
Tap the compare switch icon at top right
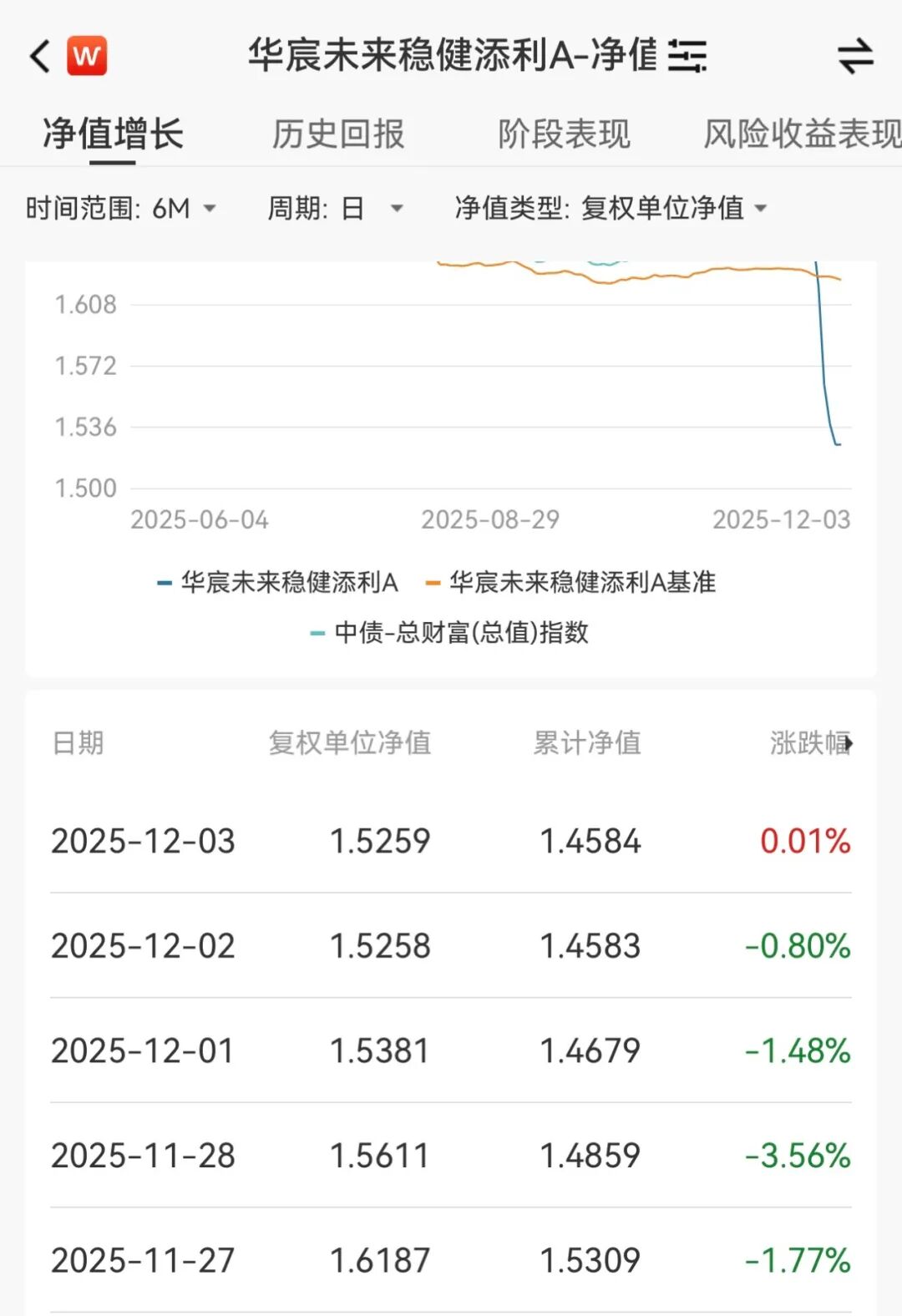(x=854, y=55)
